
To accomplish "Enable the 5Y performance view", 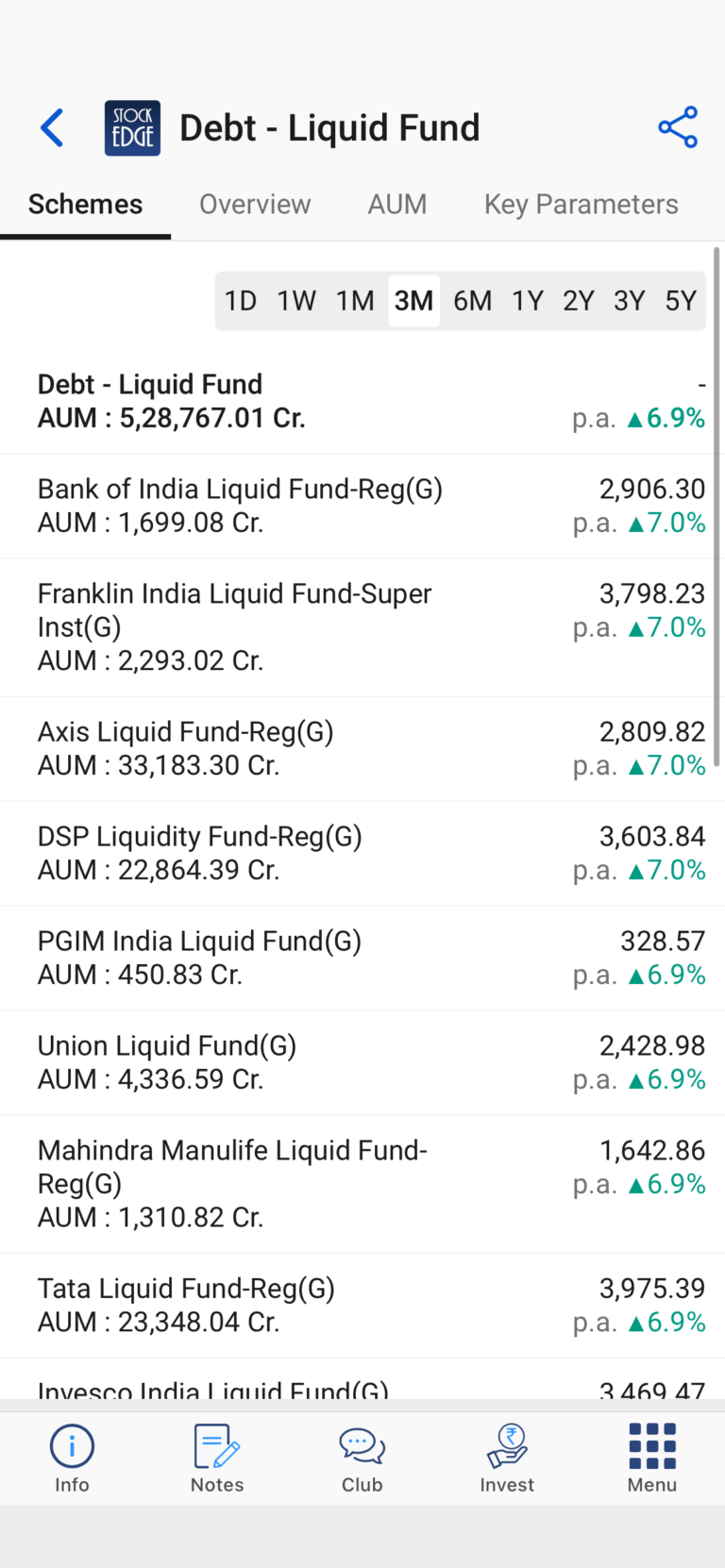I will click(x=680, y=300).
